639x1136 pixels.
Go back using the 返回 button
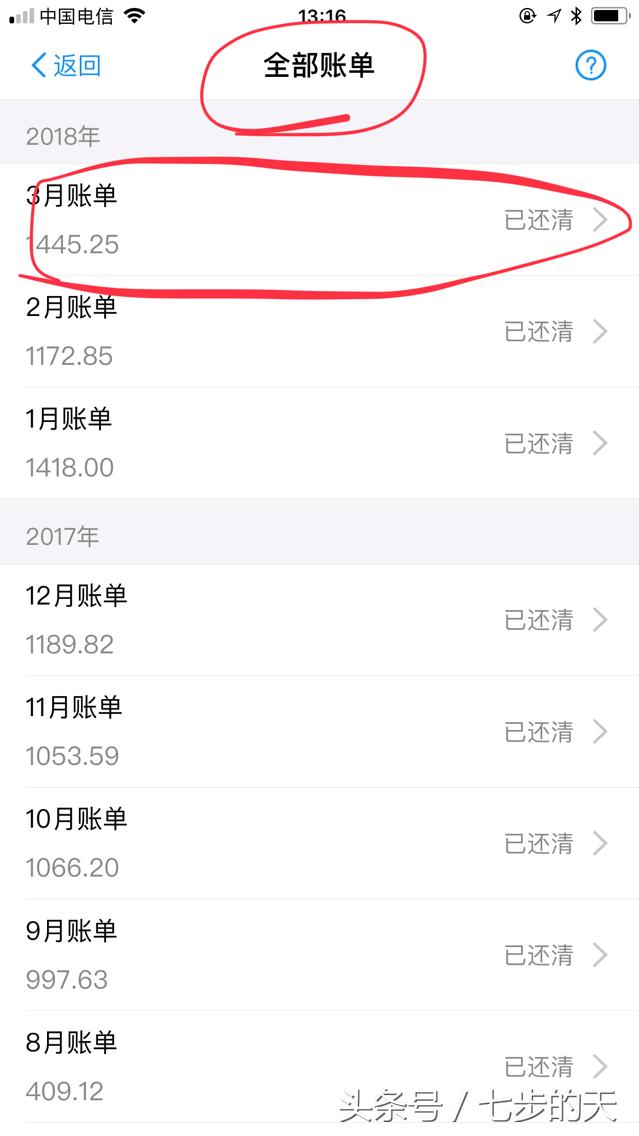tap(66, 66)
